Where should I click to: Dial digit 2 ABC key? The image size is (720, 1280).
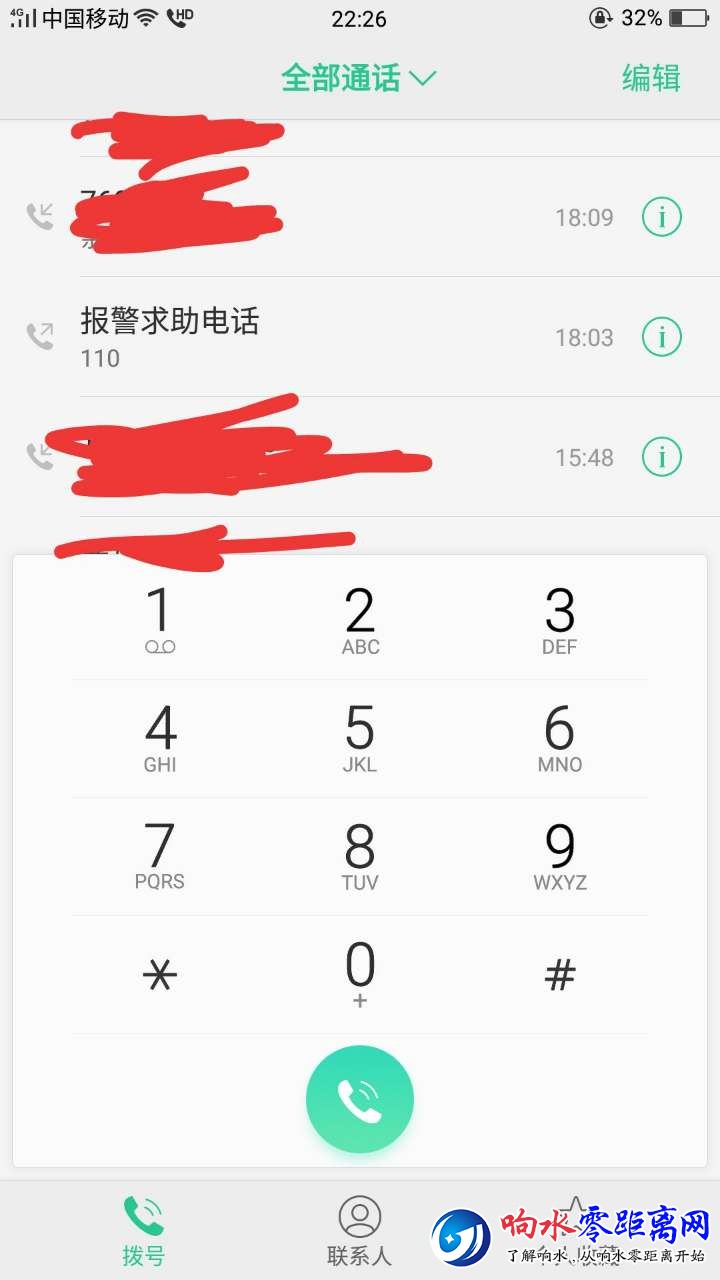point(360,620)
